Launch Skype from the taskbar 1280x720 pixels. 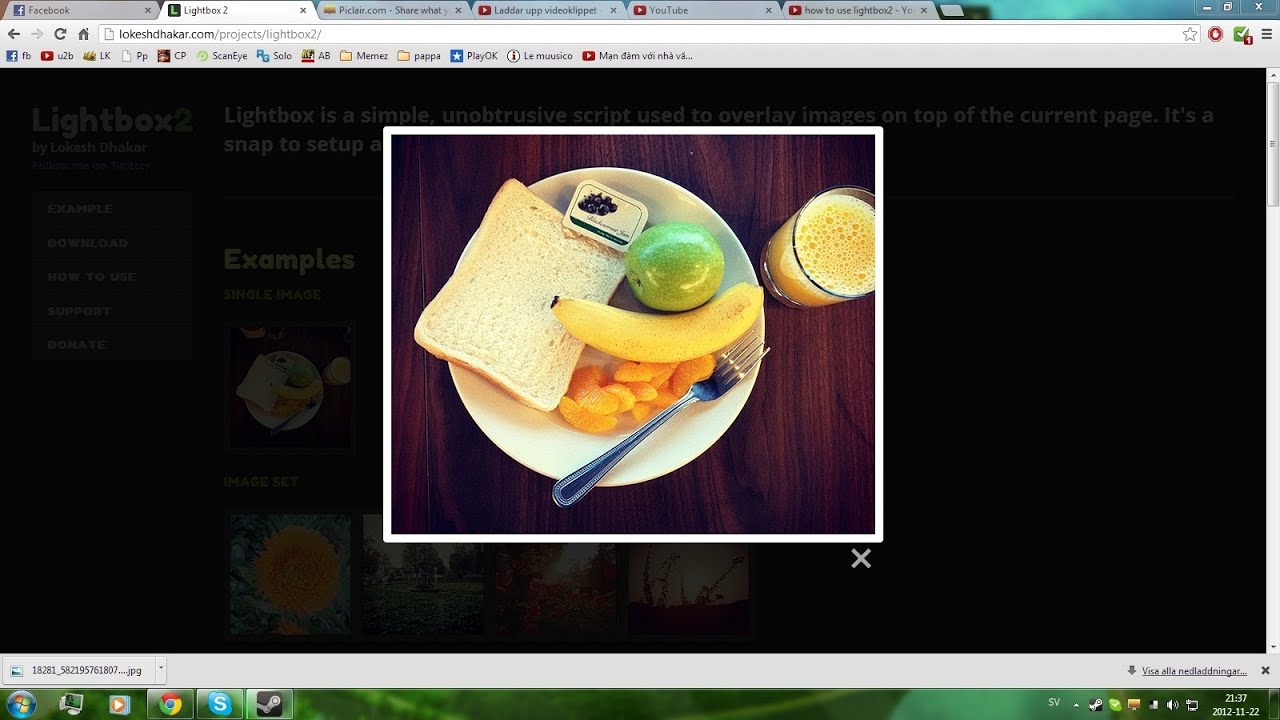coord(219,704)
